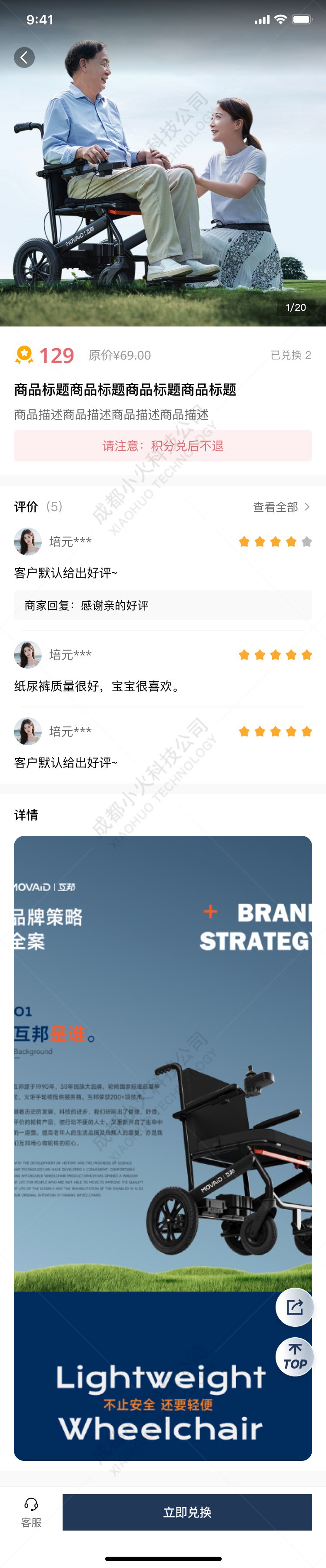The image size is (326, 1568).
Task: View all reviews via 查看全部
Action: tap(281, 506)
